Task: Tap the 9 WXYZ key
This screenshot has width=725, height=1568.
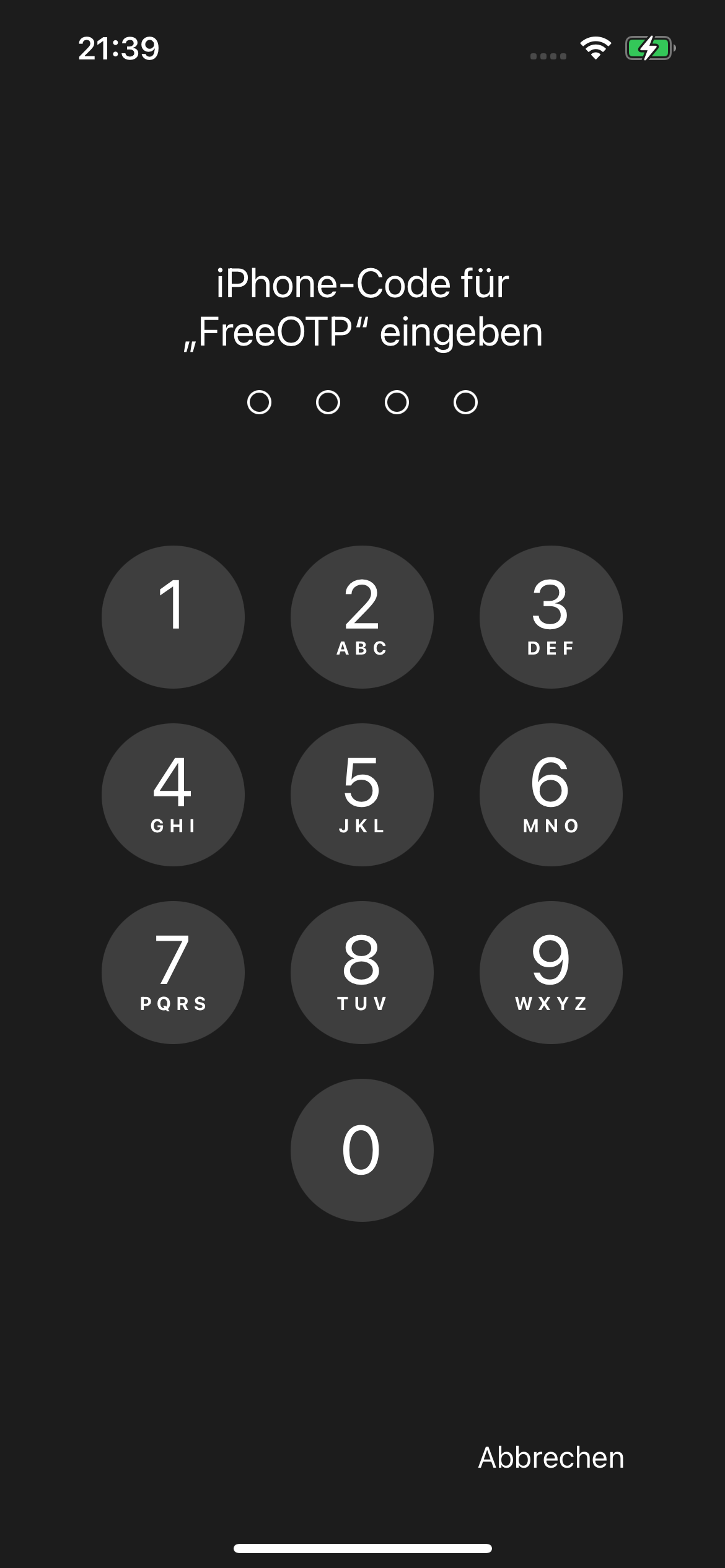Action: coord(551,972)
